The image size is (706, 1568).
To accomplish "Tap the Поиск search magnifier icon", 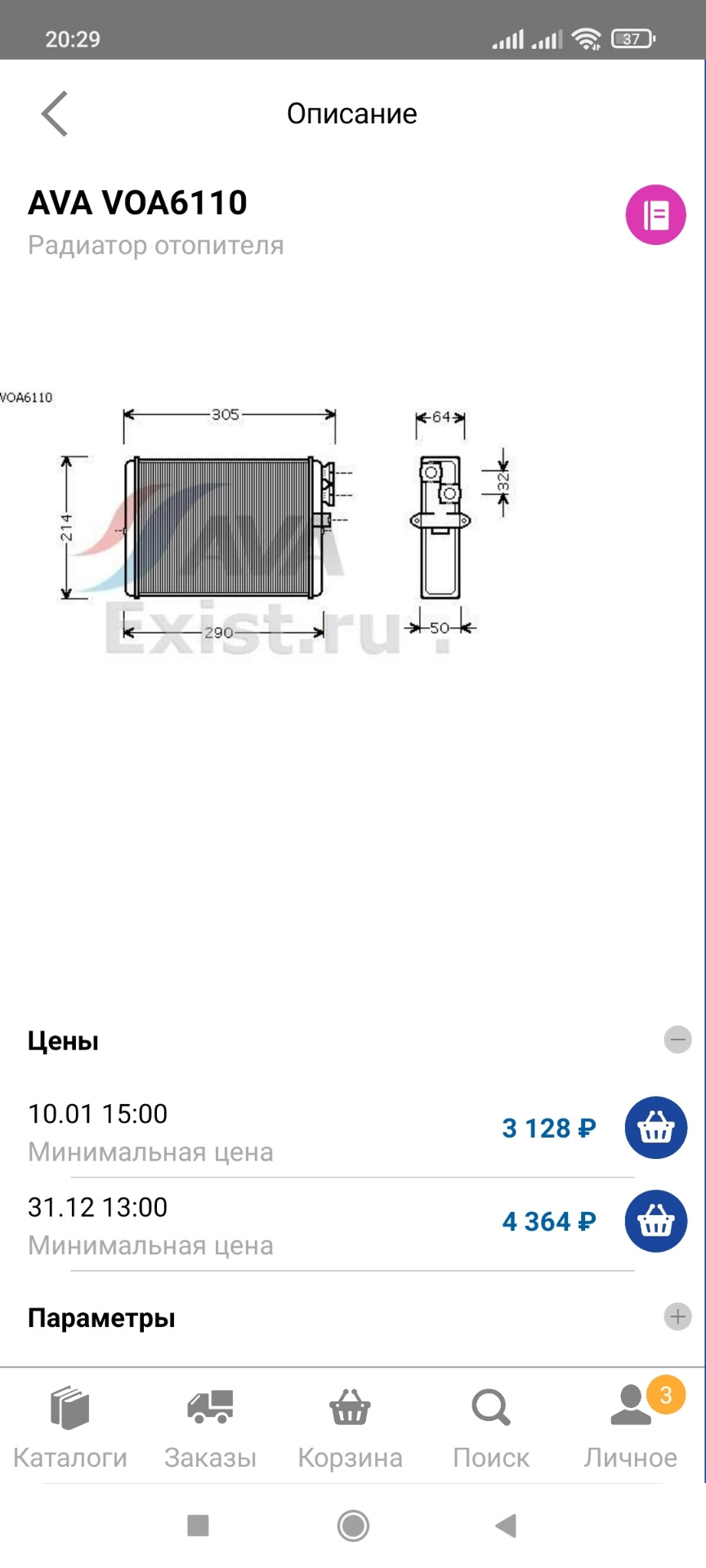I will 490,1406.
